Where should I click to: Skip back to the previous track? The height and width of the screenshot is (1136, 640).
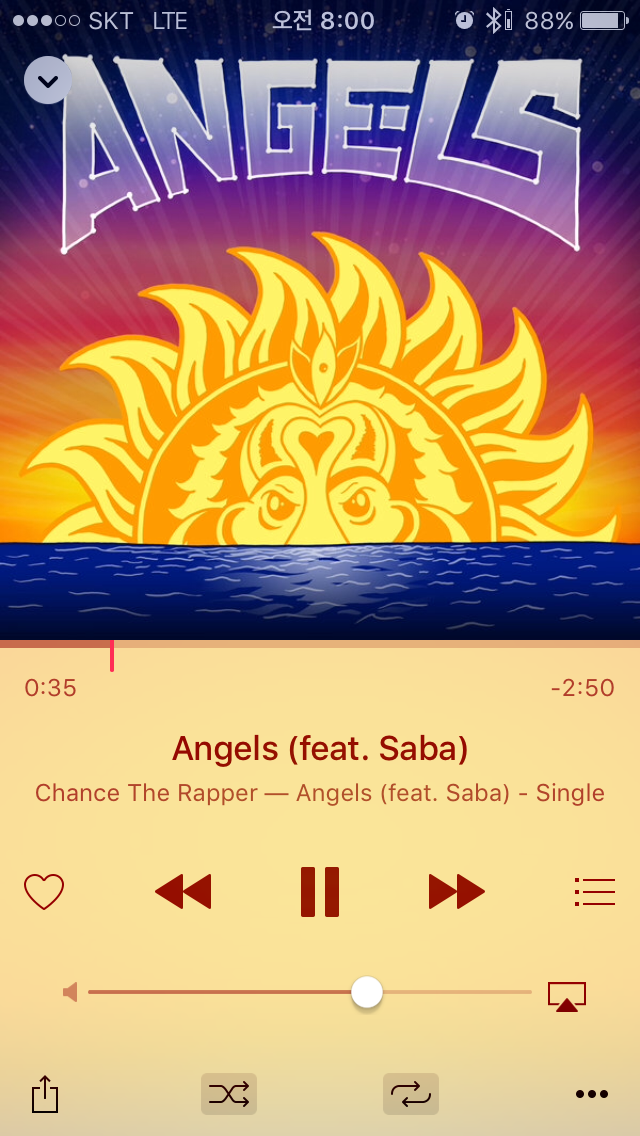click(x=183, y=891)
